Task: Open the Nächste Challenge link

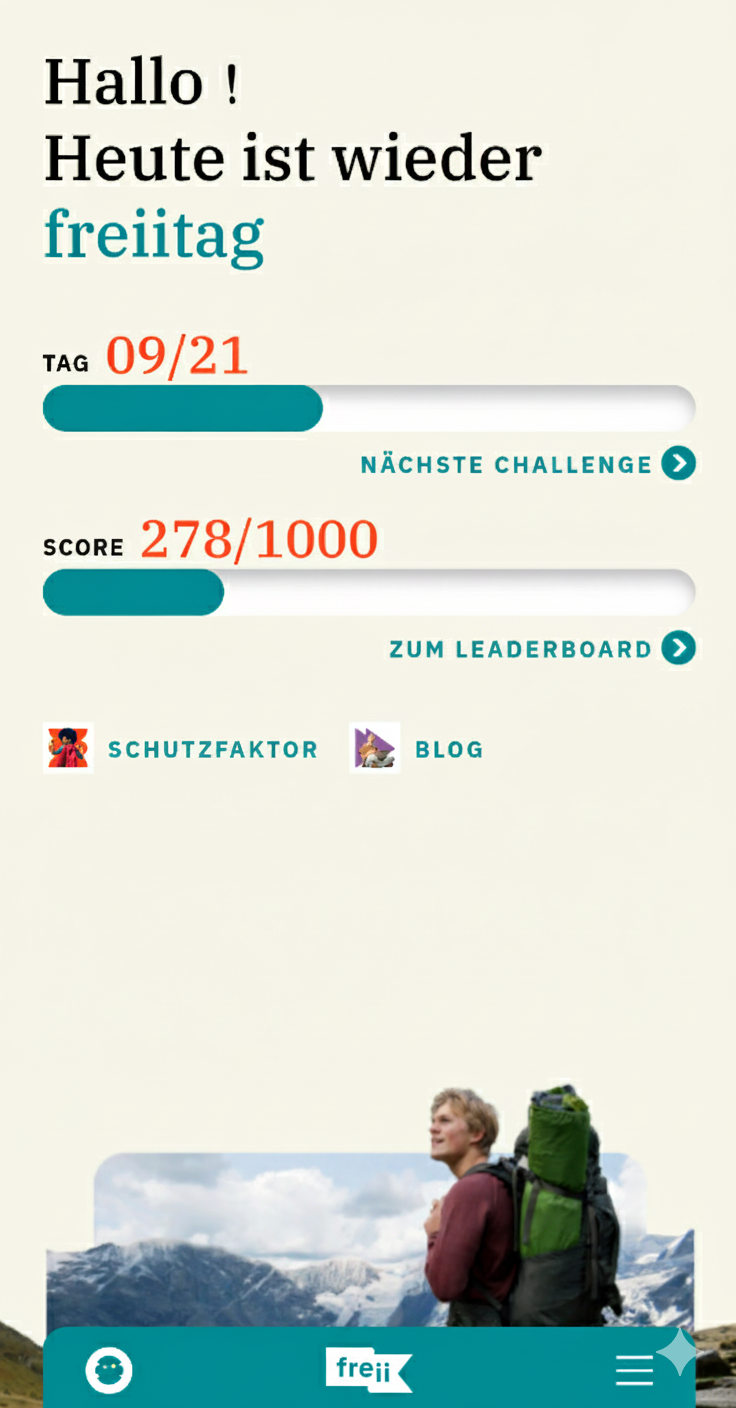Action: coord(527,464)
